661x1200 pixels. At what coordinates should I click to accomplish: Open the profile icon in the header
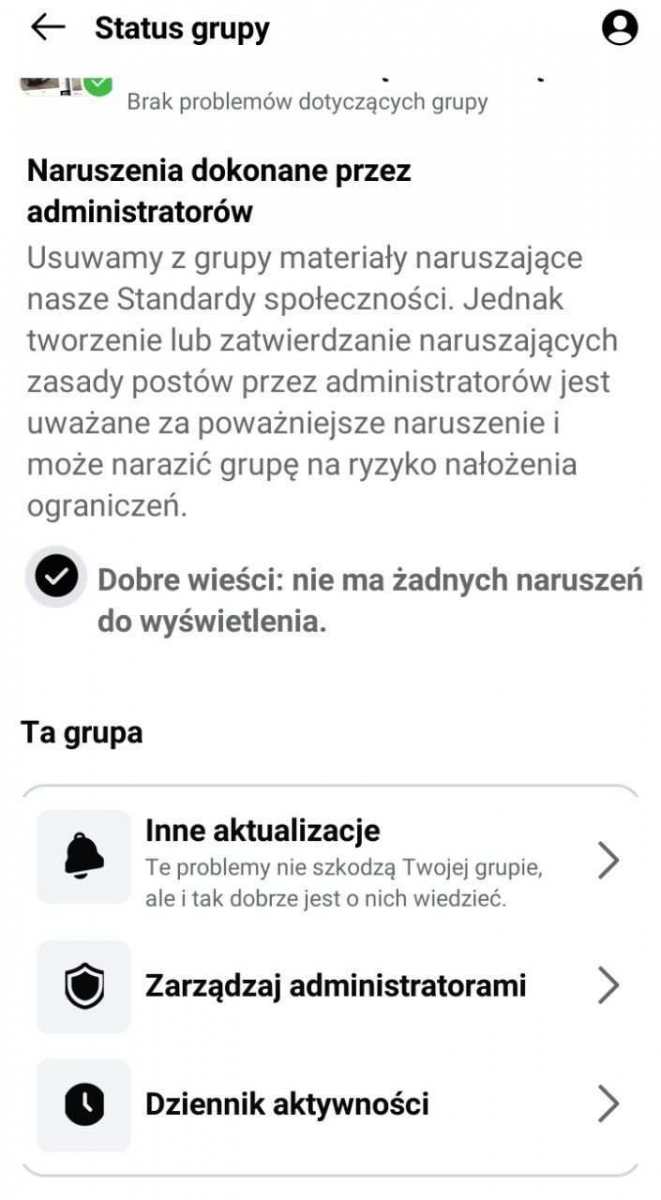(619, 29)
